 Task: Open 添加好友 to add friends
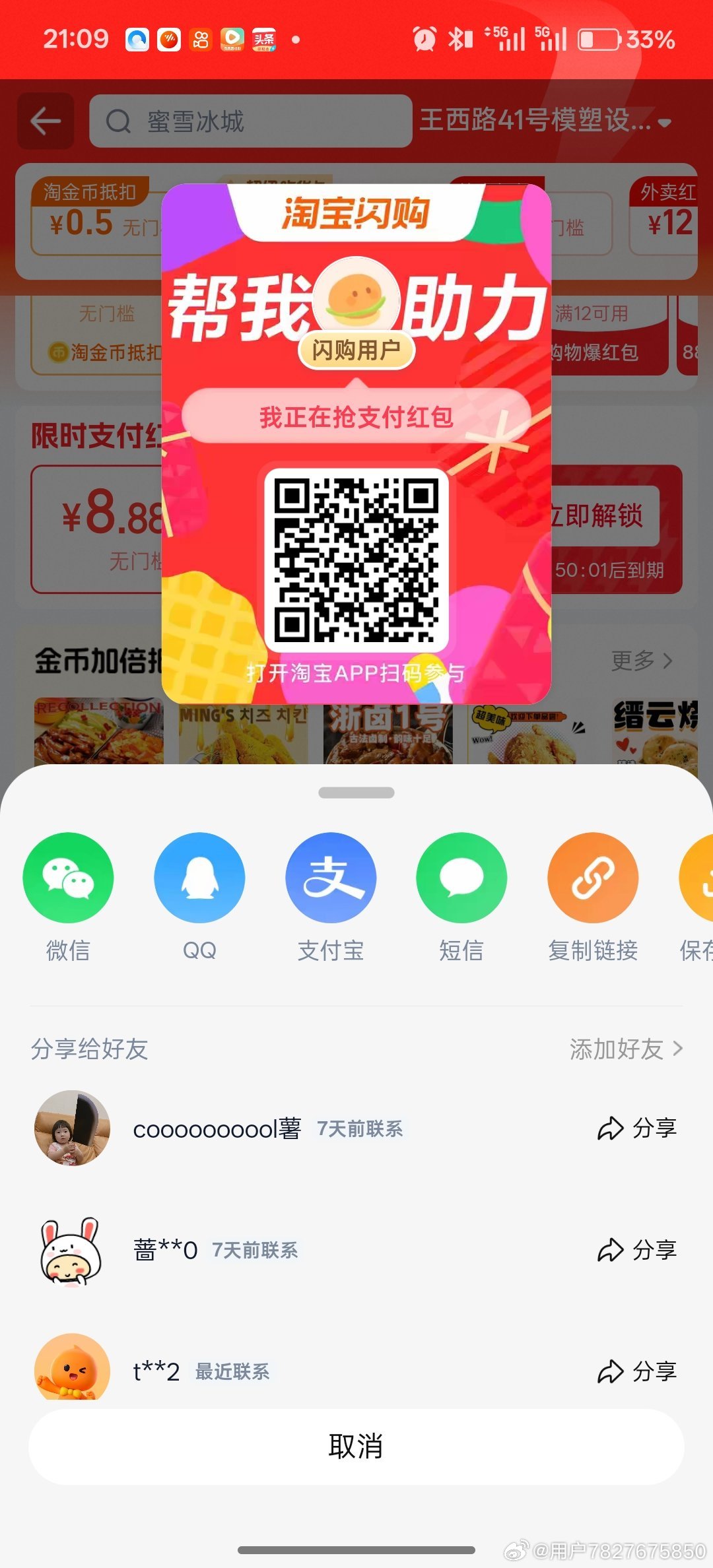tap(625, 1049)
